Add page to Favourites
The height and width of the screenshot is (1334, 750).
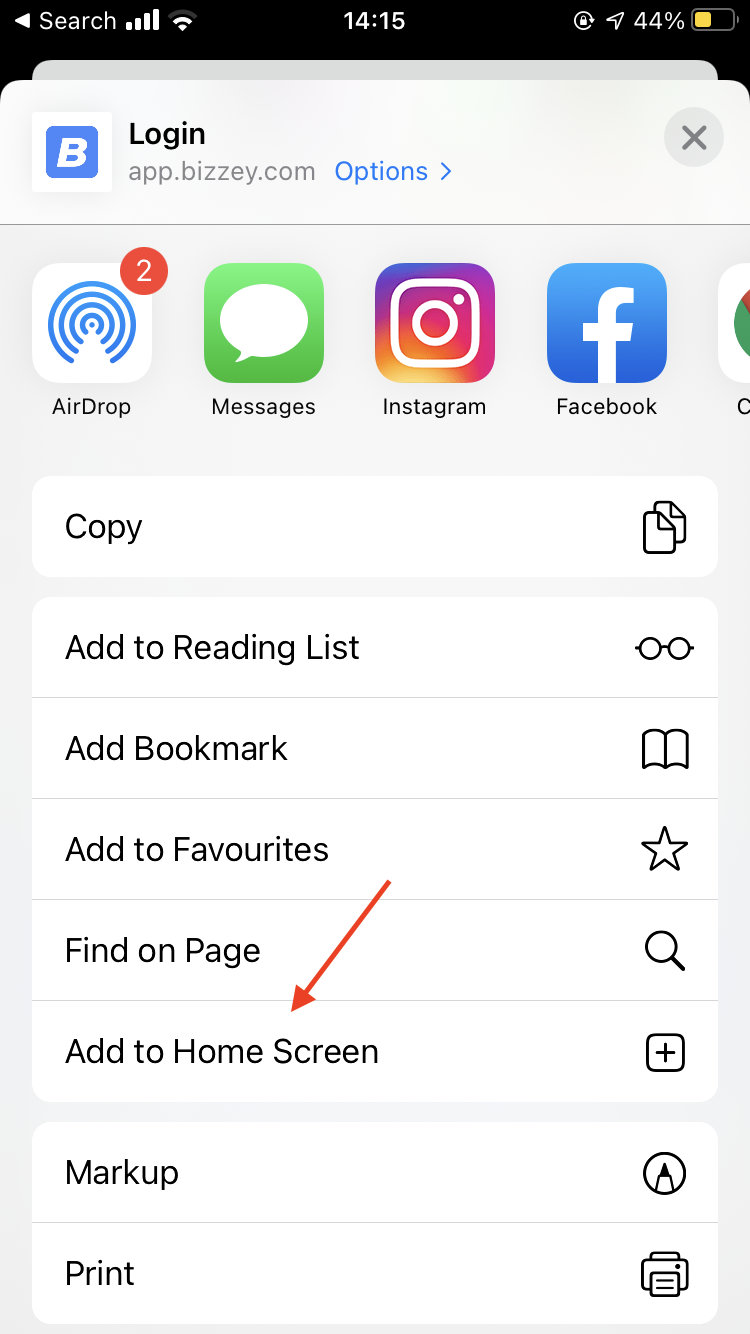click(375, 850)
